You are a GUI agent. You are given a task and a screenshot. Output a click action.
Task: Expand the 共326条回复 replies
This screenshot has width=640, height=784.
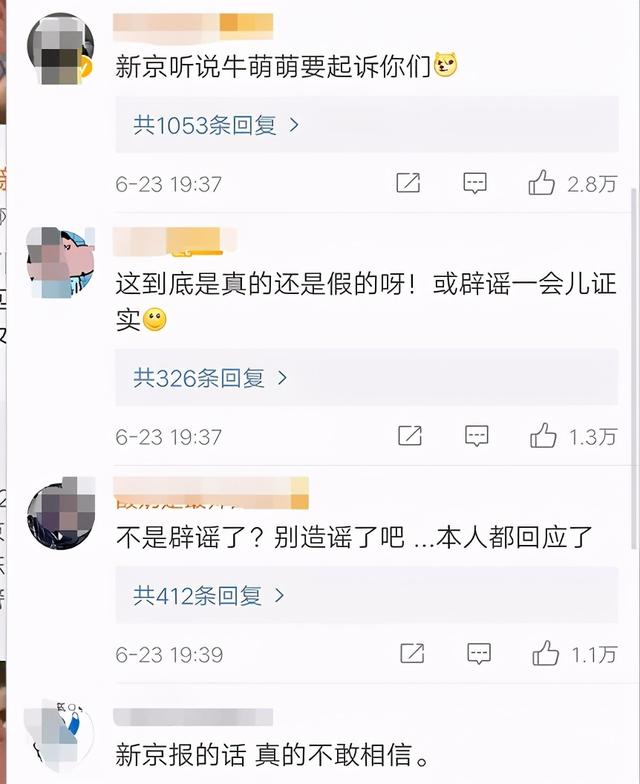[211, 378]
